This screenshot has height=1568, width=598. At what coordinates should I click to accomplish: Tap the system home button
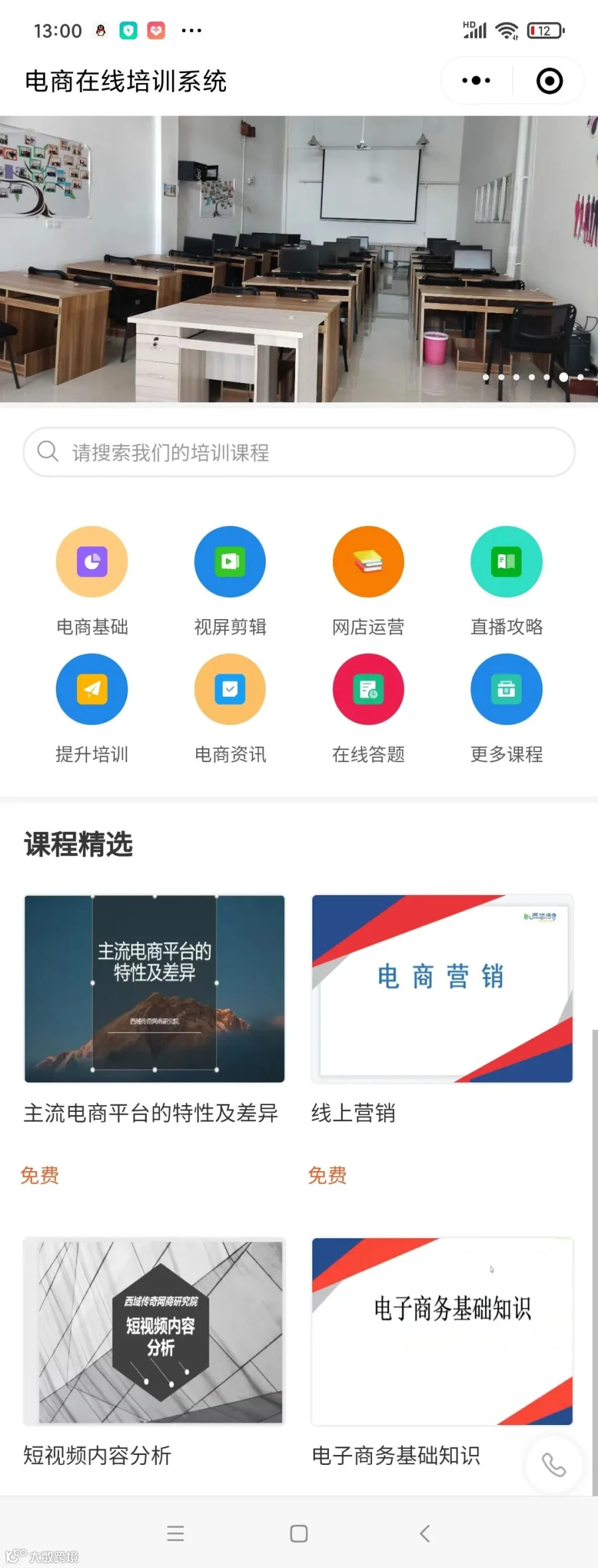[x=299, y=1533]
